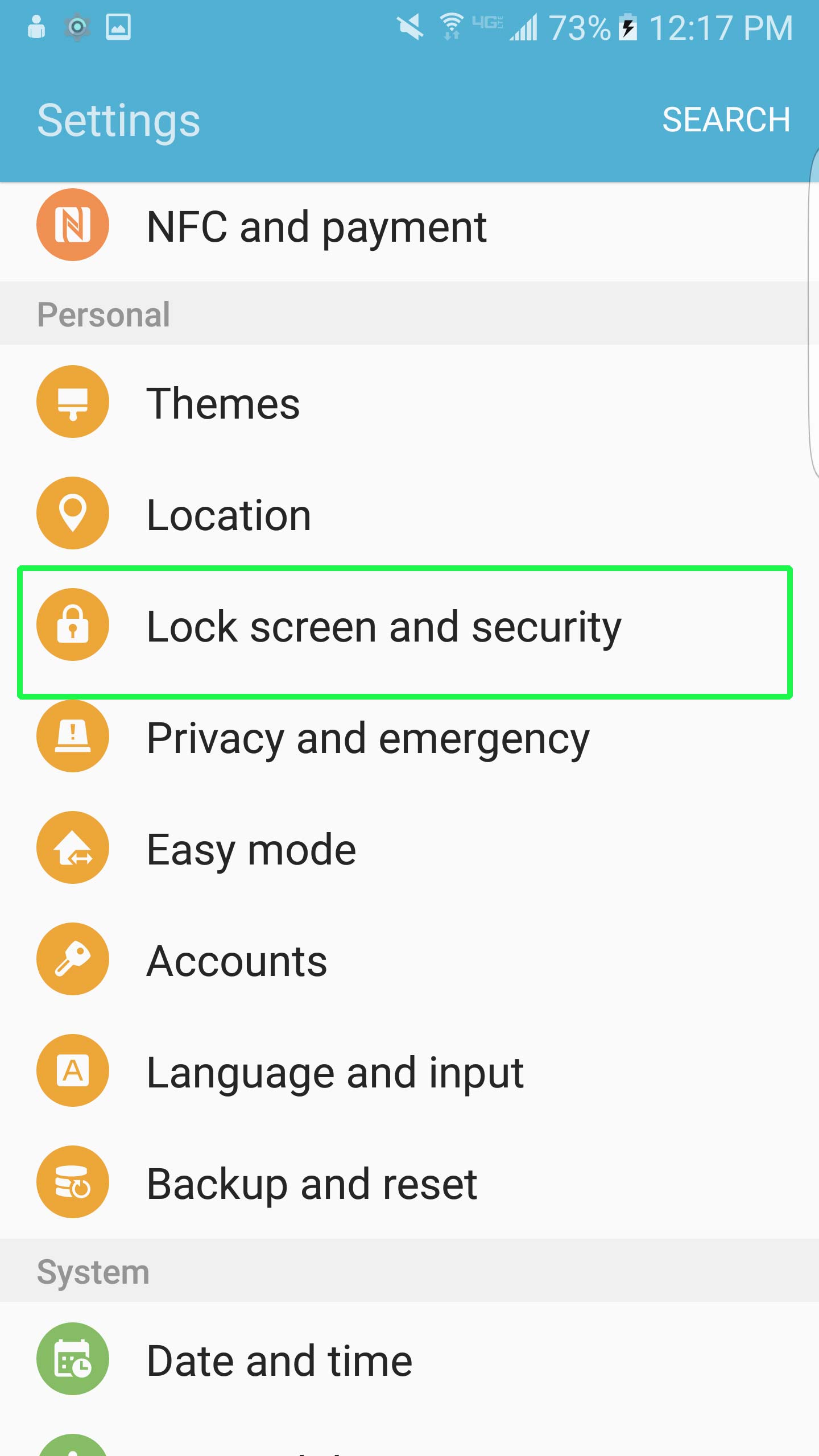Tap the Location pin icon
This screenshot has height=1456, width=819.
tap(72, 512)
